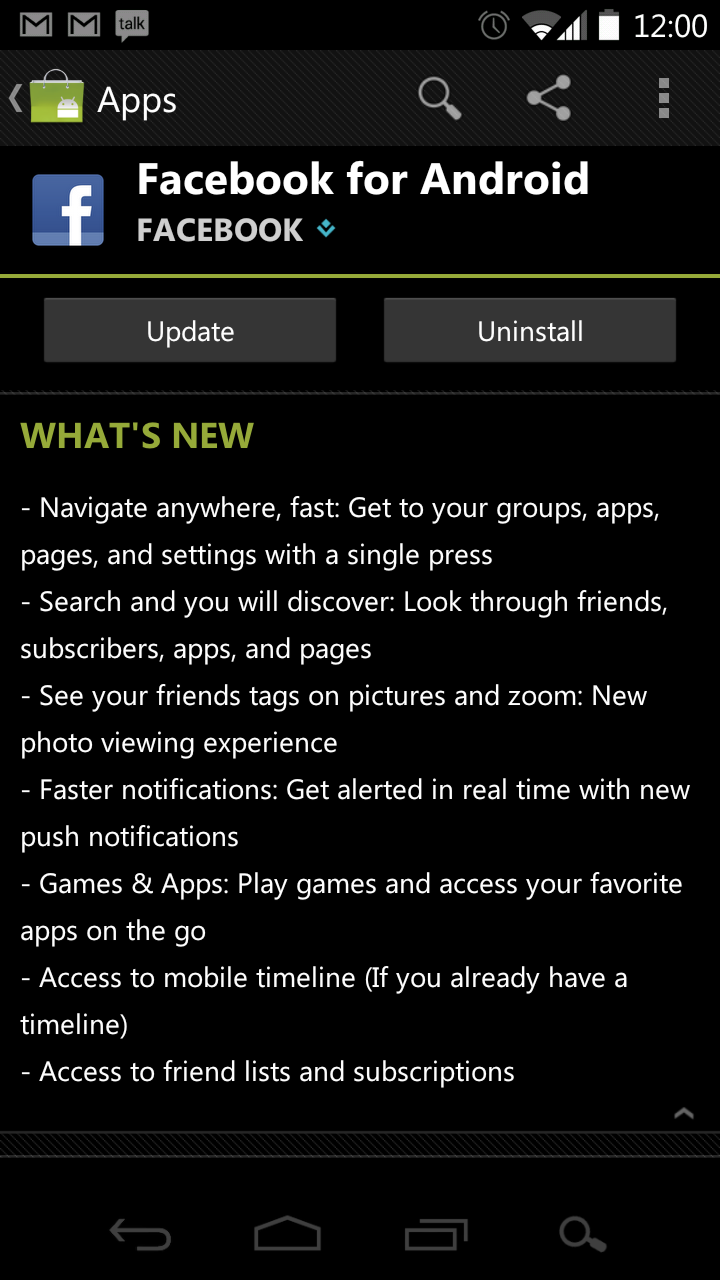Tap the Update button

point(190,331)
